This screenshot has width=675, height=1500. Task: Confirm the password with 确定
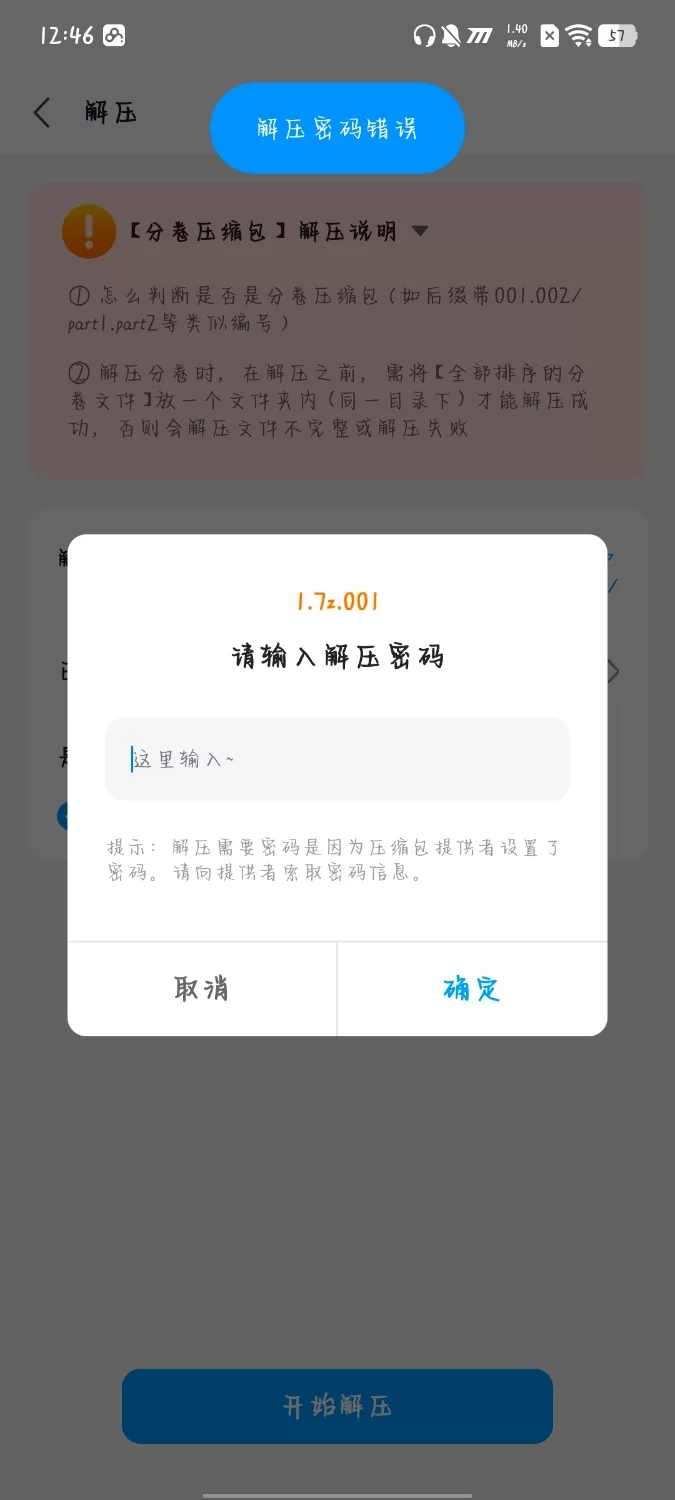472,989
